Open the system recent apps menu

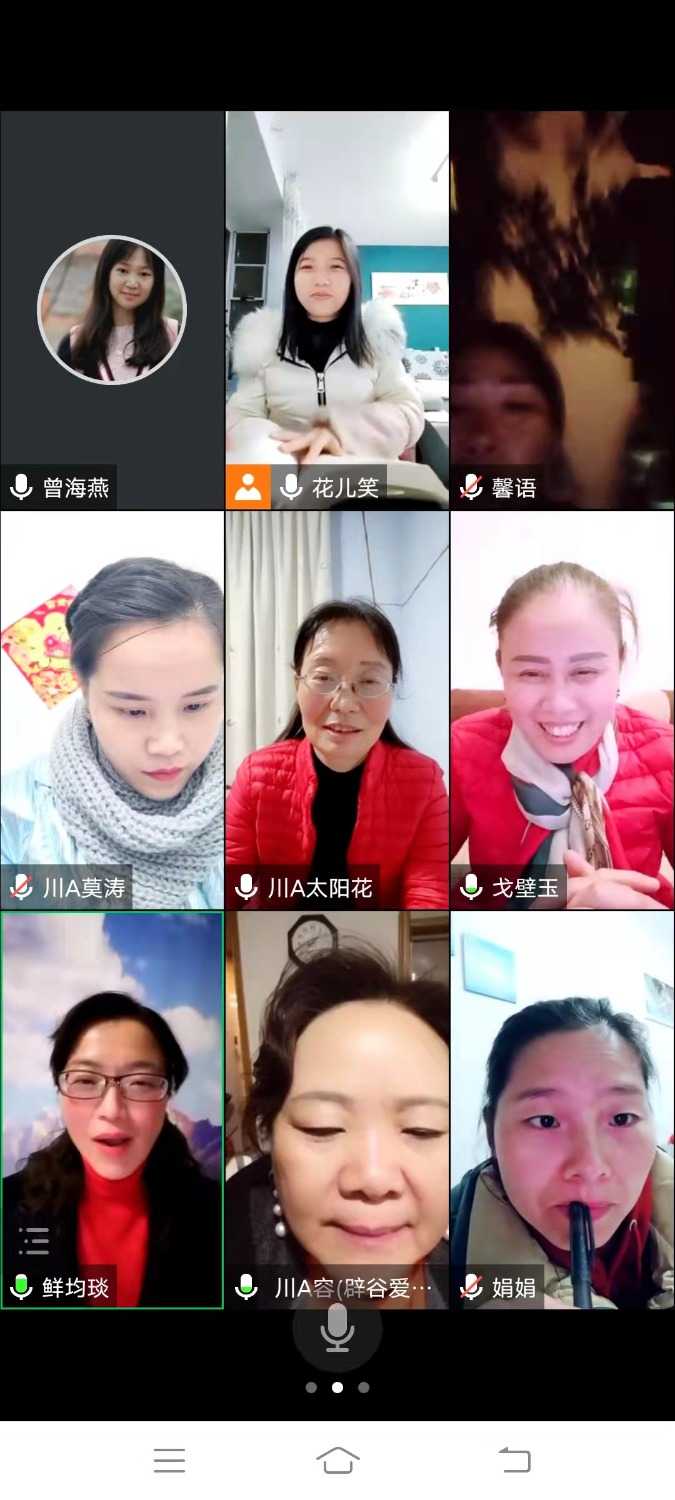tap(169, 1460)
